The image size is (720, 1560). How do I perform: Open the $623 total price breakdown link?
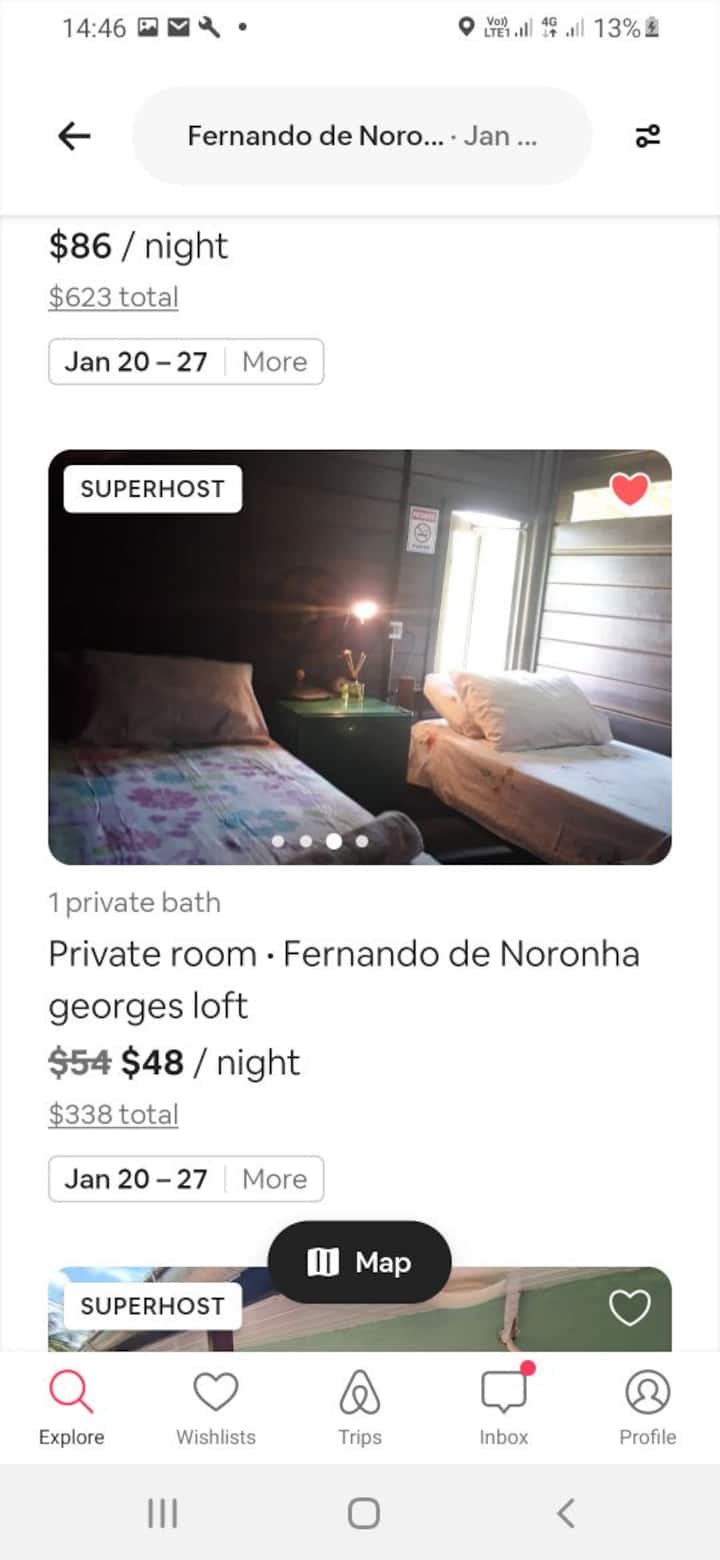pos(113,296)
